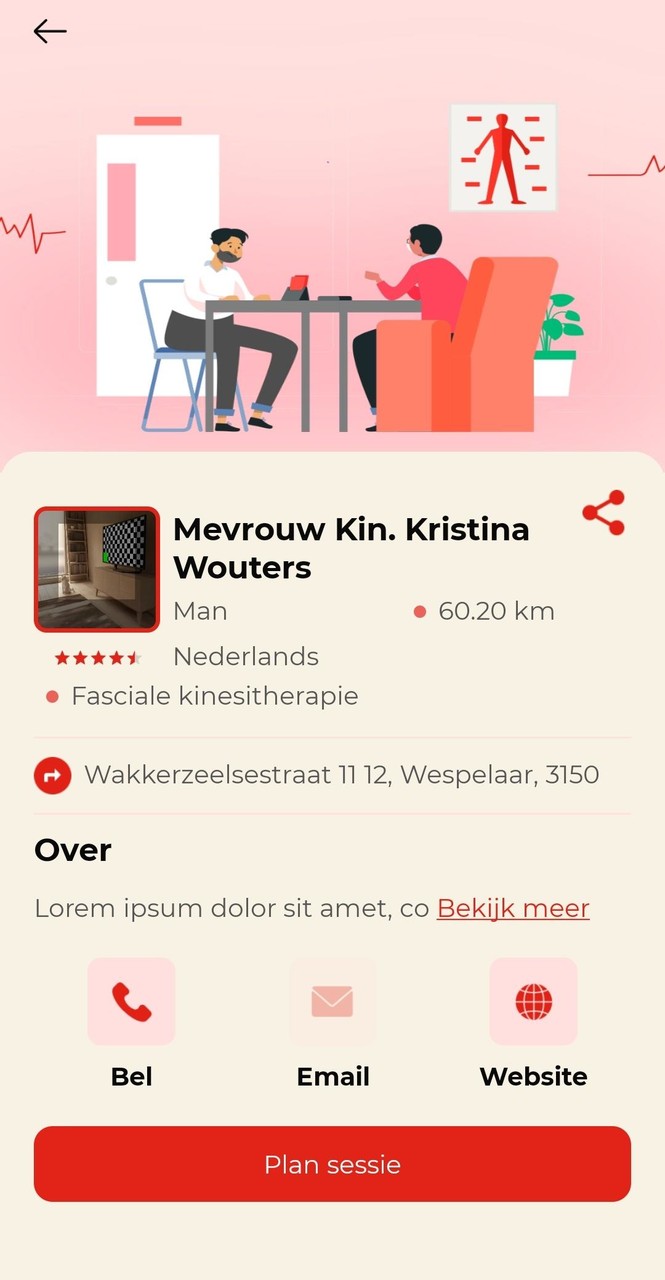Go back using the top arrow
The height and width of the screenshot is (1280, 665).
click(x=50, y=32)
